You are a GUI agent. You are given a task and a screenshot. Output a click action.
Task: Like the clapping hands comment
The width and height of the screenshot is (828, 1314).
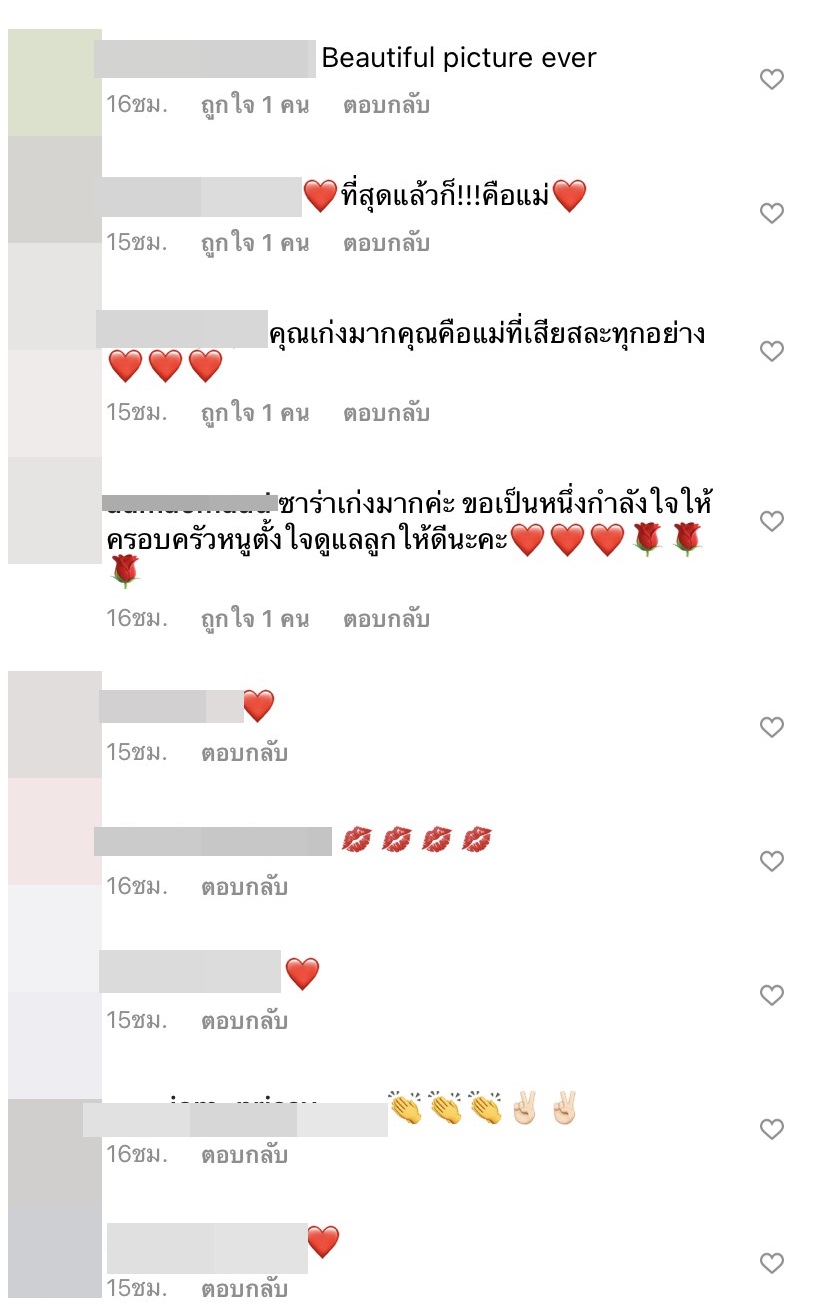tap(771, 1129)
